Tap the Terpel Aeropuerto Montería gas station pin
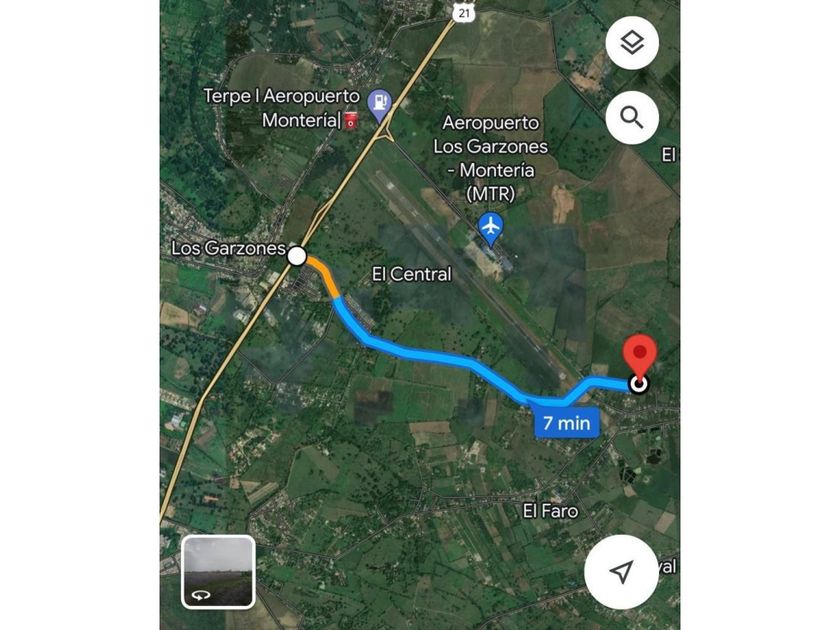The width and height of the screenshot is (840, 630). [379, 103]
